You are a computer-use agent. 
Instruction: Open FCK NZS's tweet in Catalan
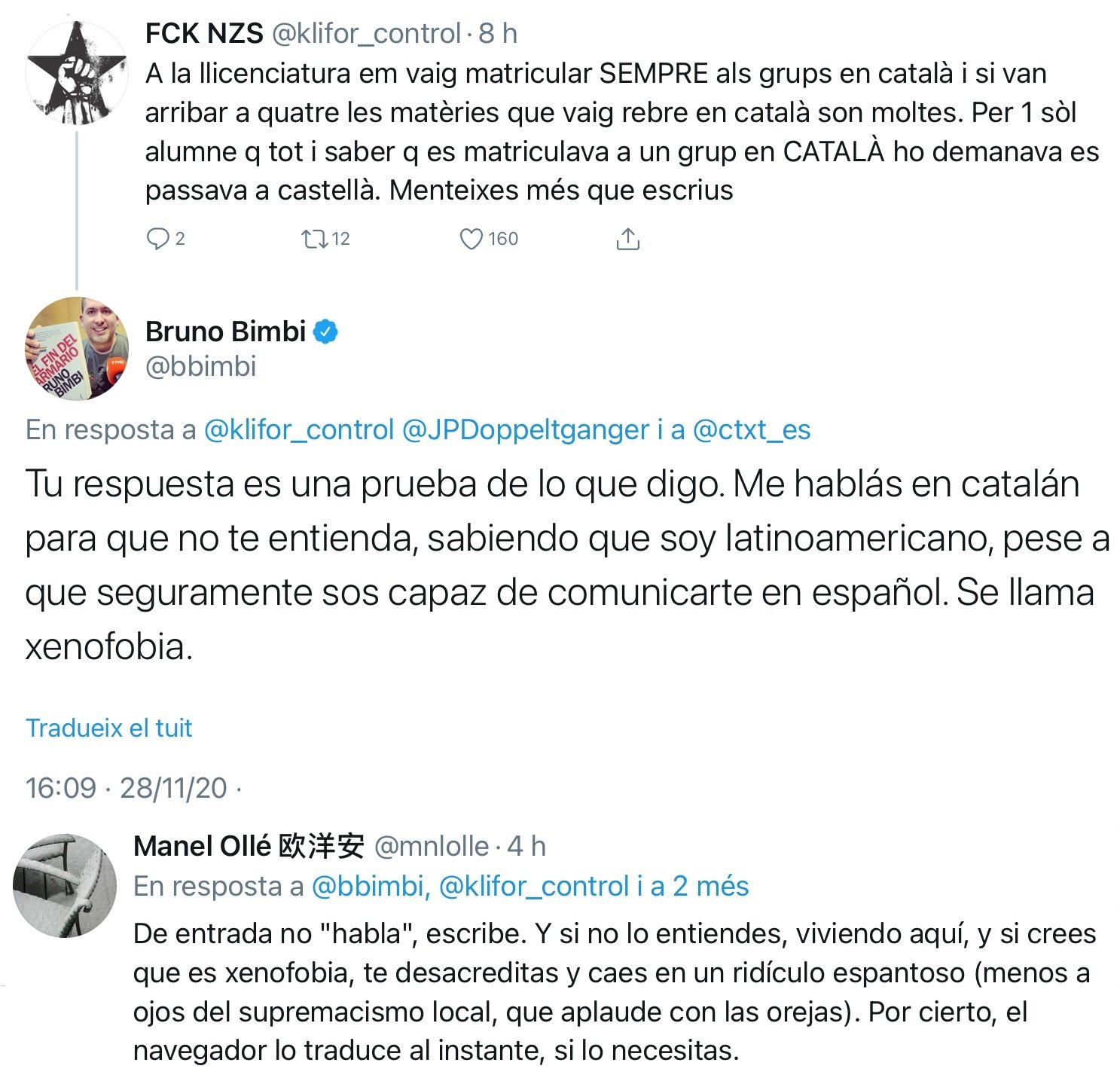point(618,132)
